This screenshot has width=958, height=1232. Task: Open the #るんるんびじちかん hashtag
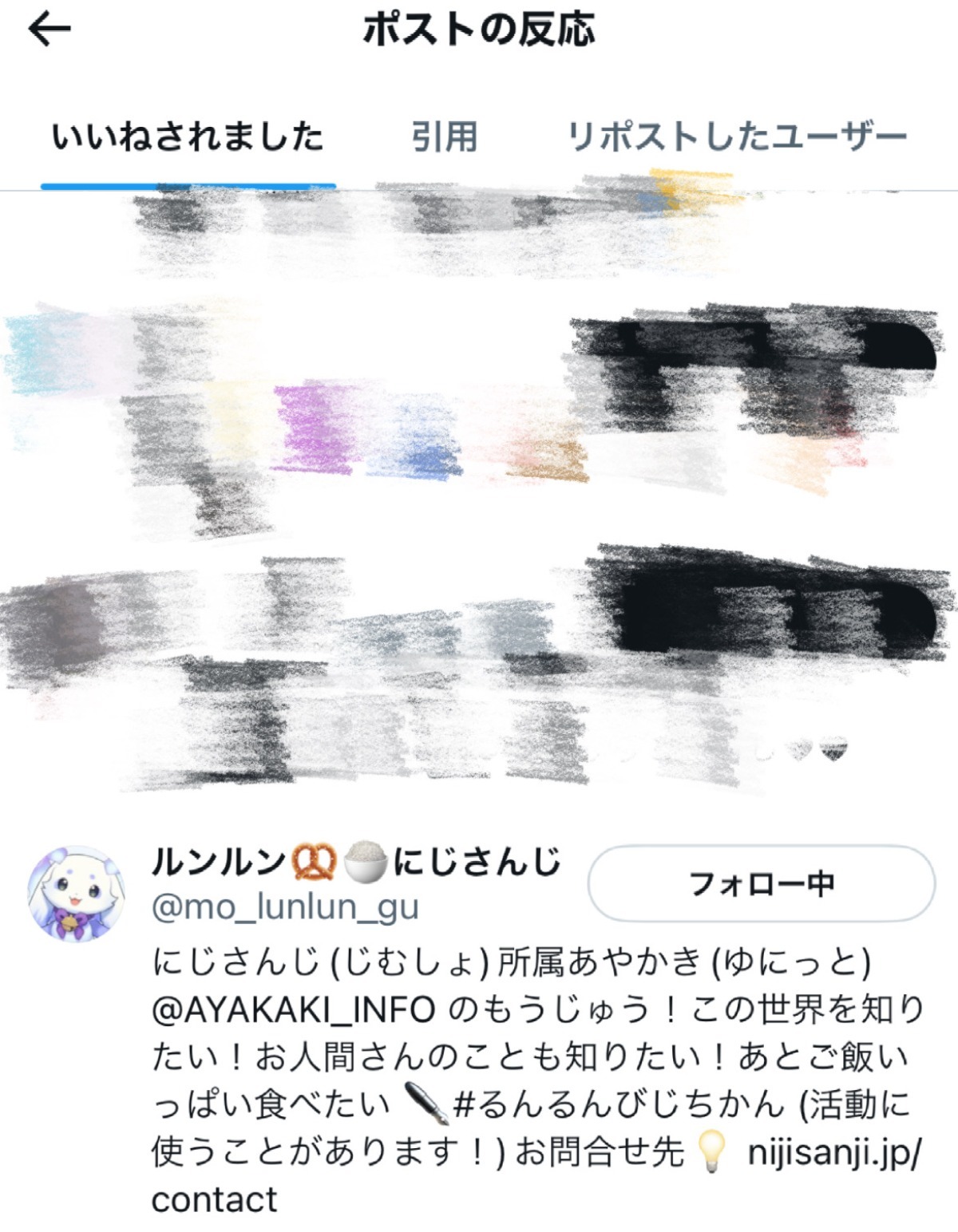coord(619,1104)
